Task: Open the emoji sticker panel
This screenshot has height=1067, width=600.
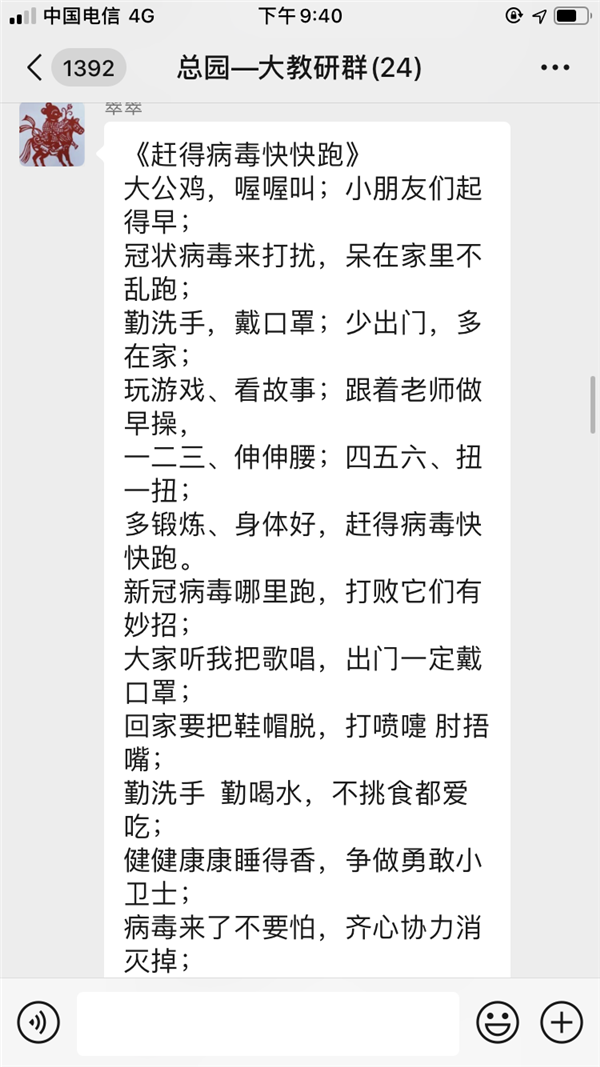Action: point(497,1022)
